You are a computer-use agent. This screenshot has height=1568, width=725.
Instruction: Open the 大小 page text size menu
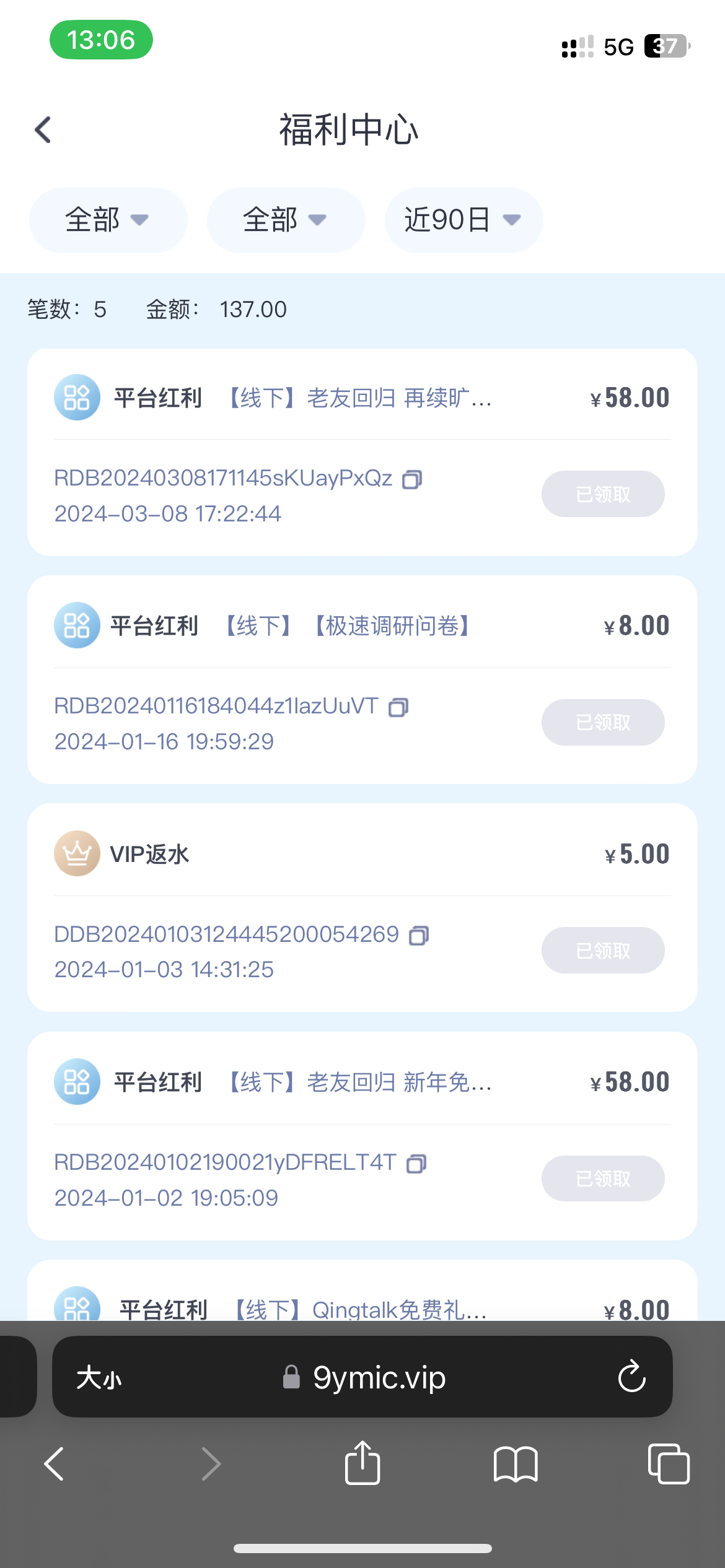tap(99, 1378)
